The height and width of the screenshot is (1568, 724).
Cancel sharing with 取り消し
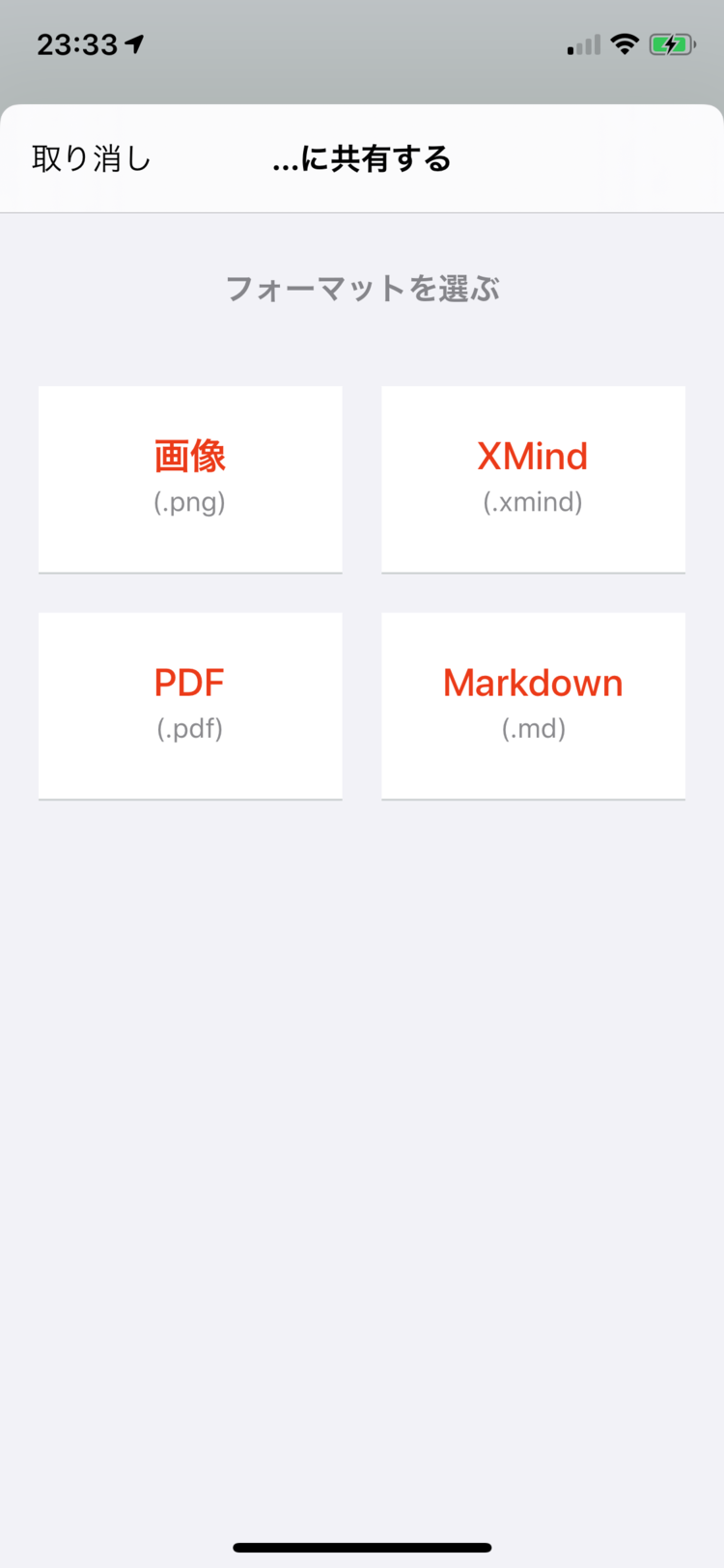[92, 158]
